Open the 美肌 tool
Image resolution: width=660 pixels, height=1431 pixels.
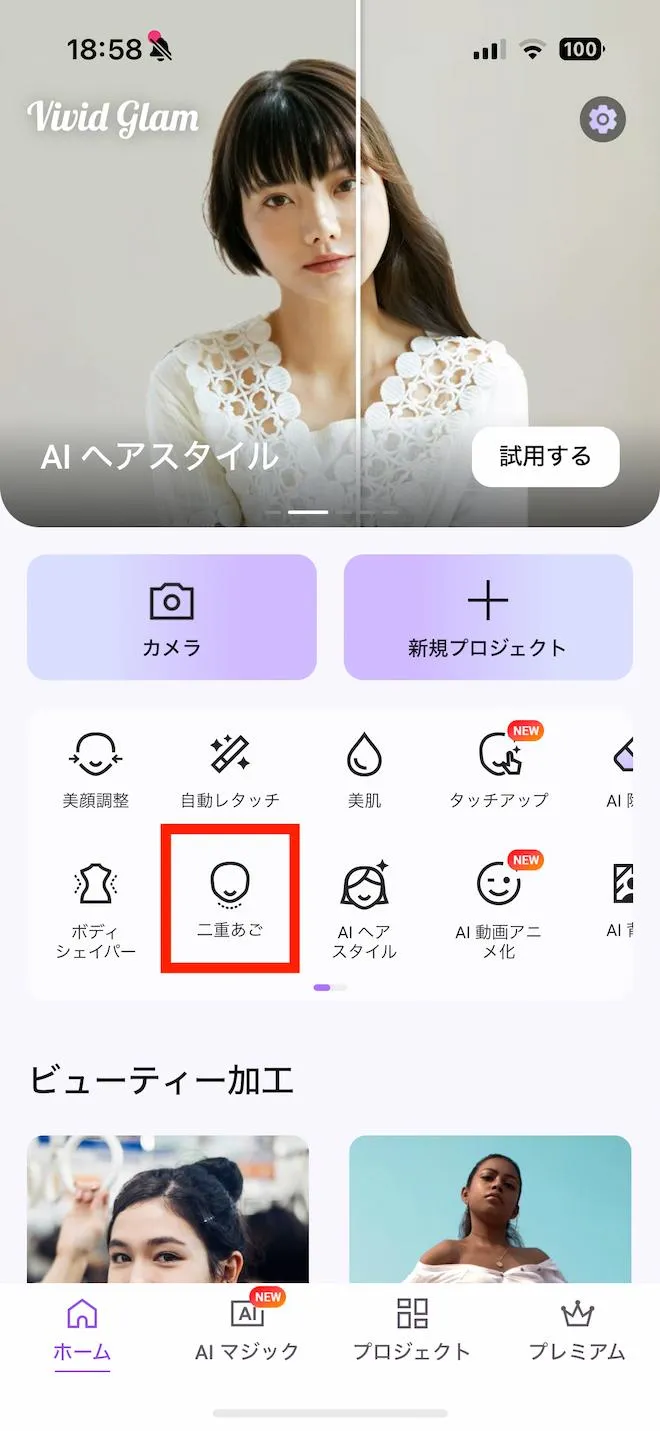tap(364, 769)
